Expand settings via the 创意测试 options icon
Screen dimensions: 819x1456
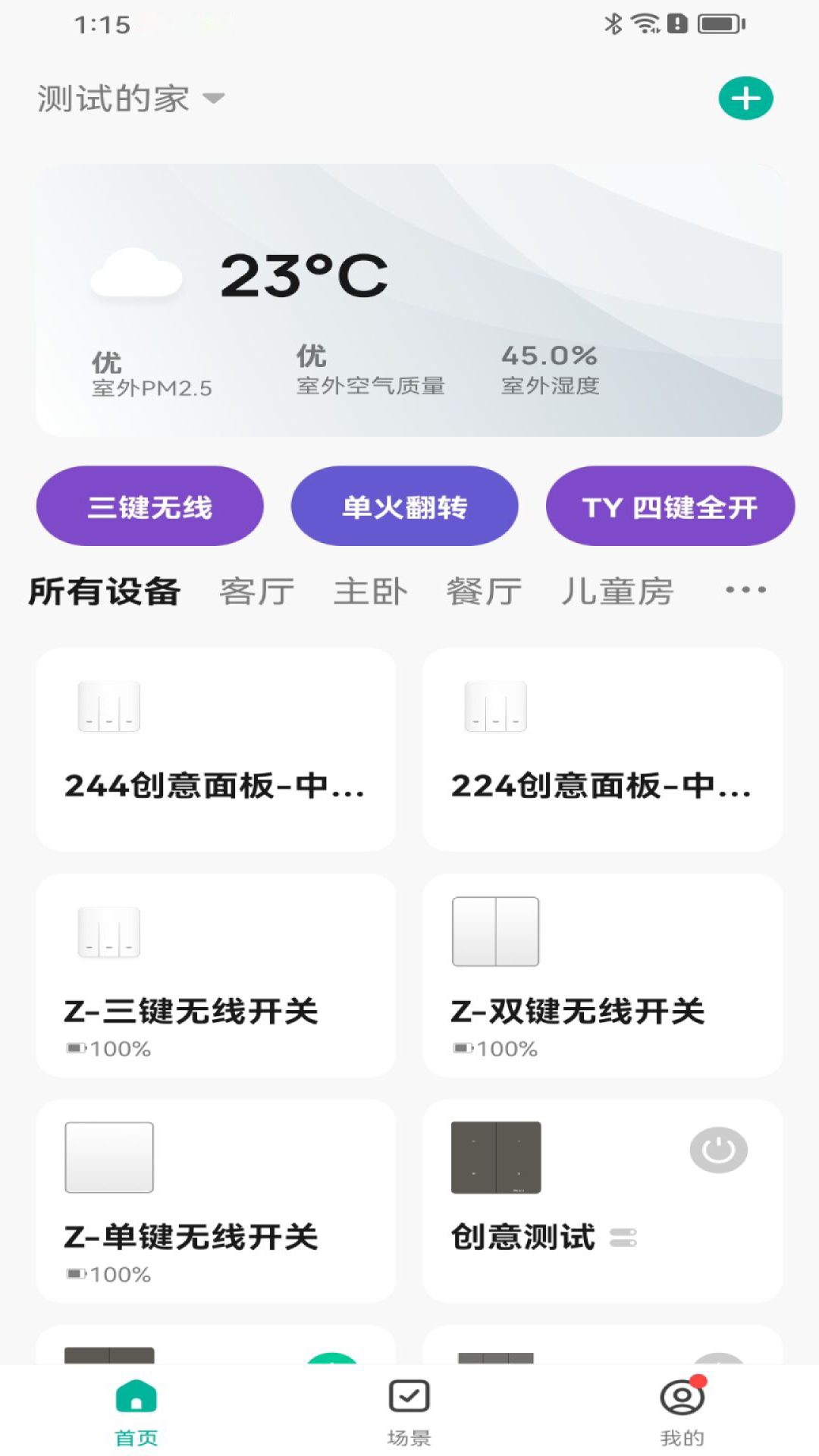pos(623,1239)
